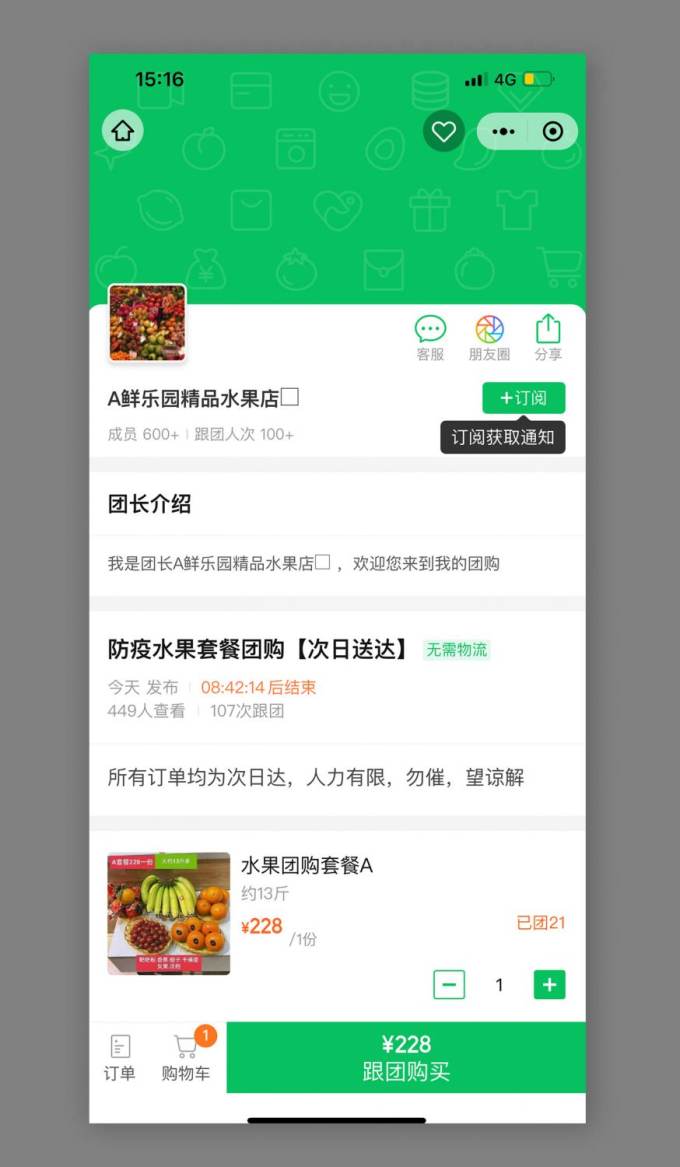Image resolution: width=680 pixels, height=1167 pixels.
Task: Close the mini program with the circle button
Action: (x=552, y=131)
